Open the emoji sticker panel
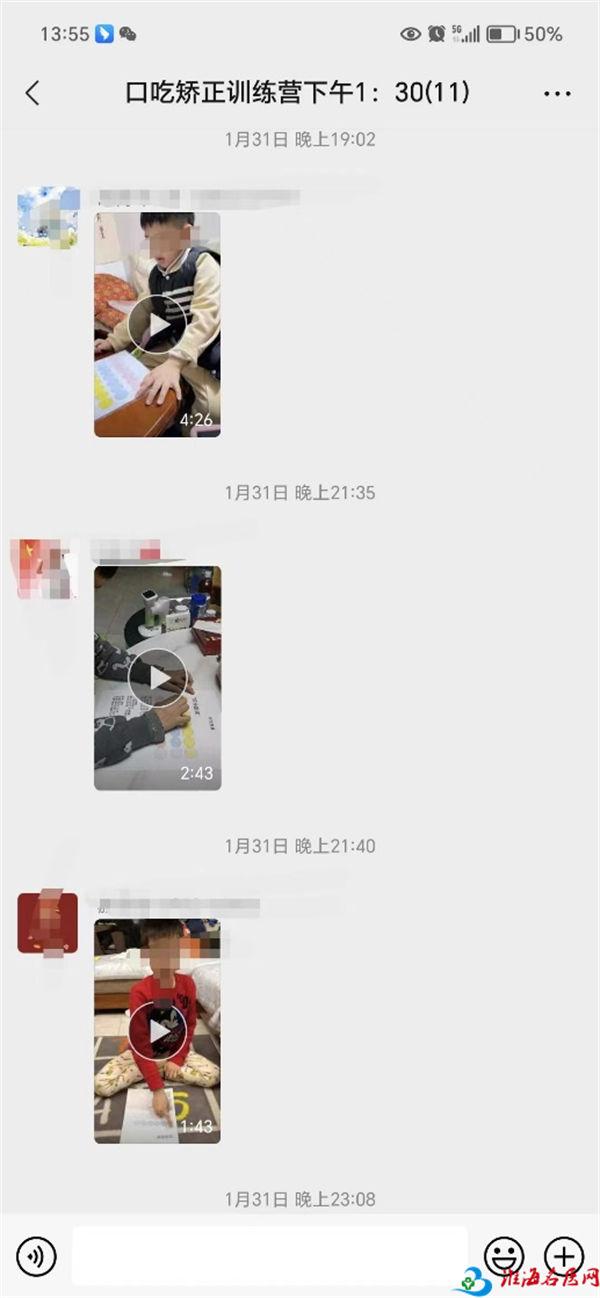 point(503,1255)
